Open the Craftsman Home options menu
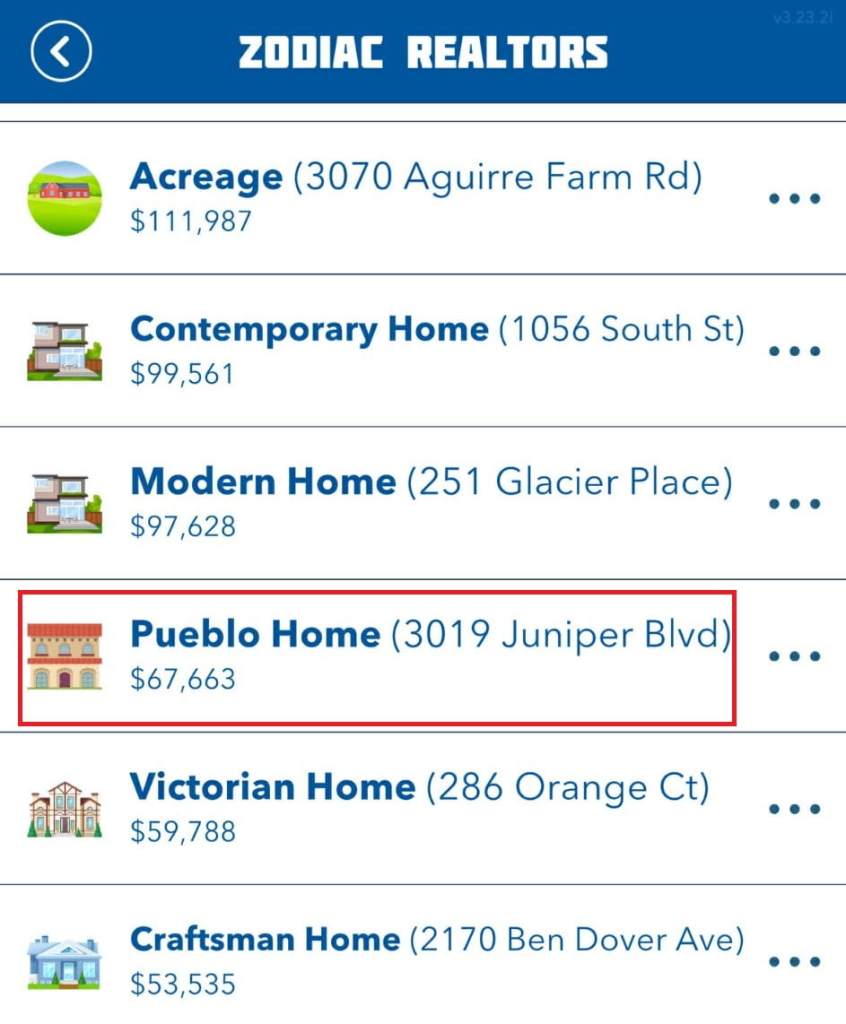 pyautogui.click(x=795, y=960)
